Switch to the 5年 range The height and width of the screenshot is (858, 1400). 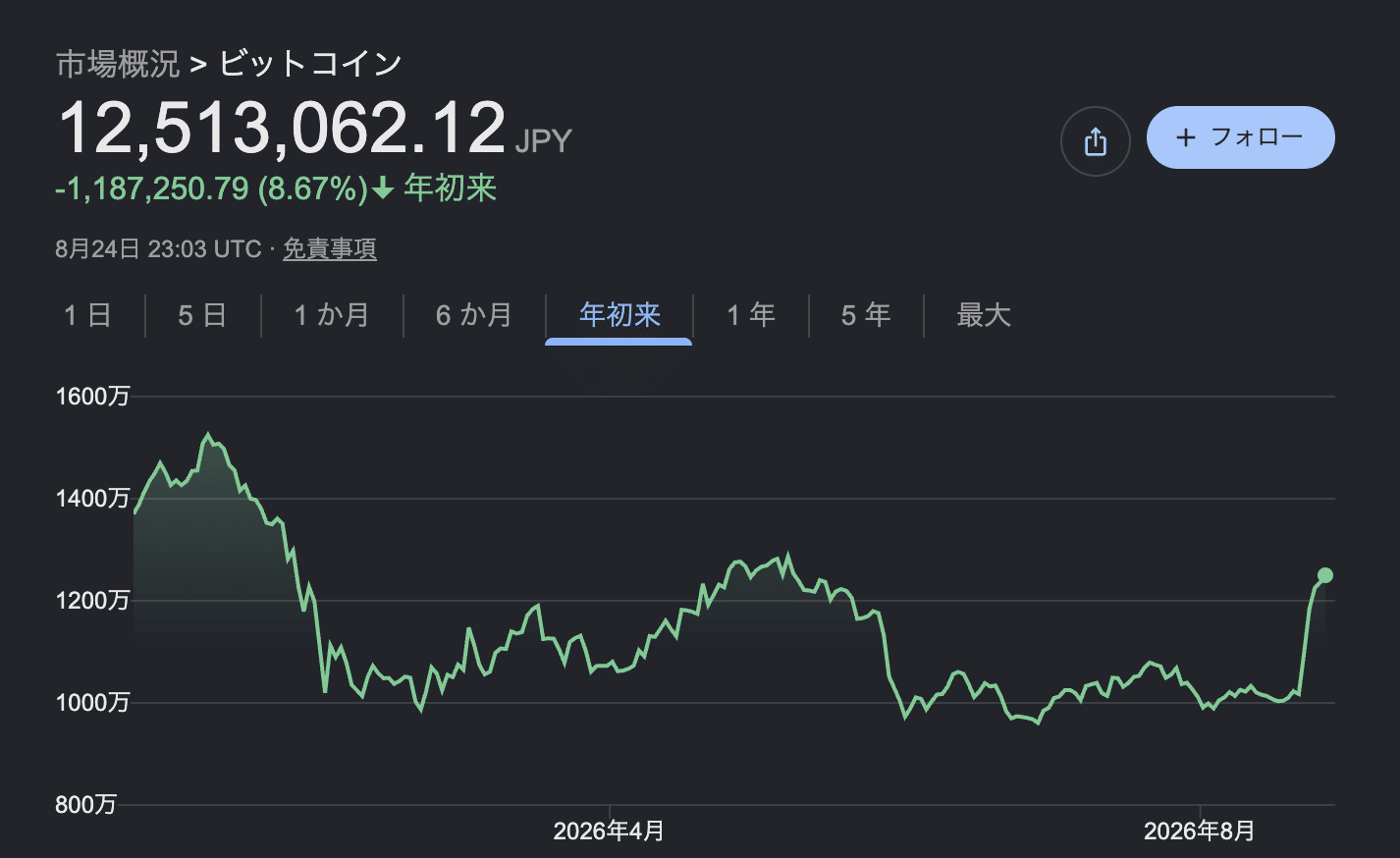click(866, 315)
